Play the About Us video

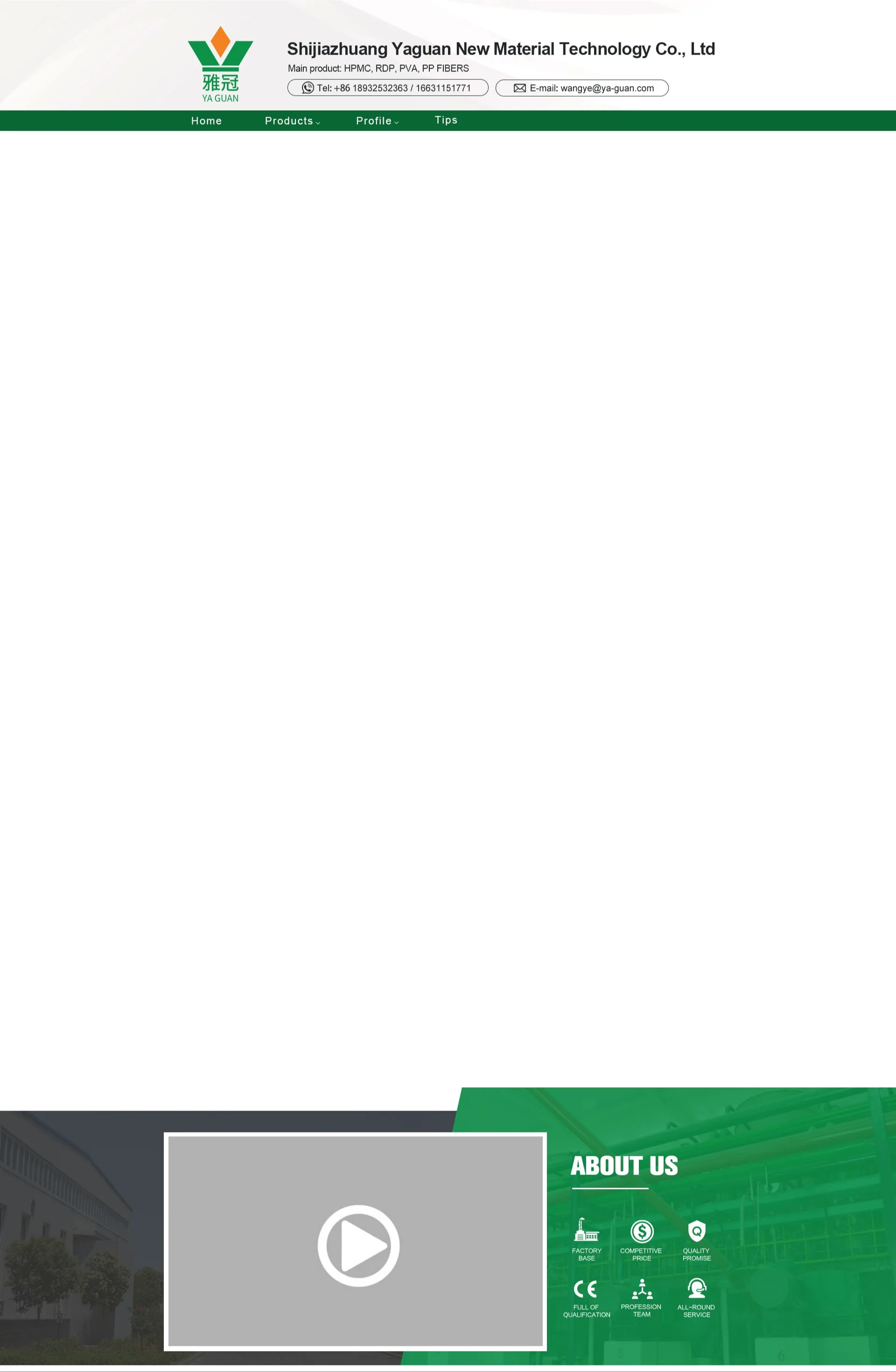click(x=358, y=1246)
